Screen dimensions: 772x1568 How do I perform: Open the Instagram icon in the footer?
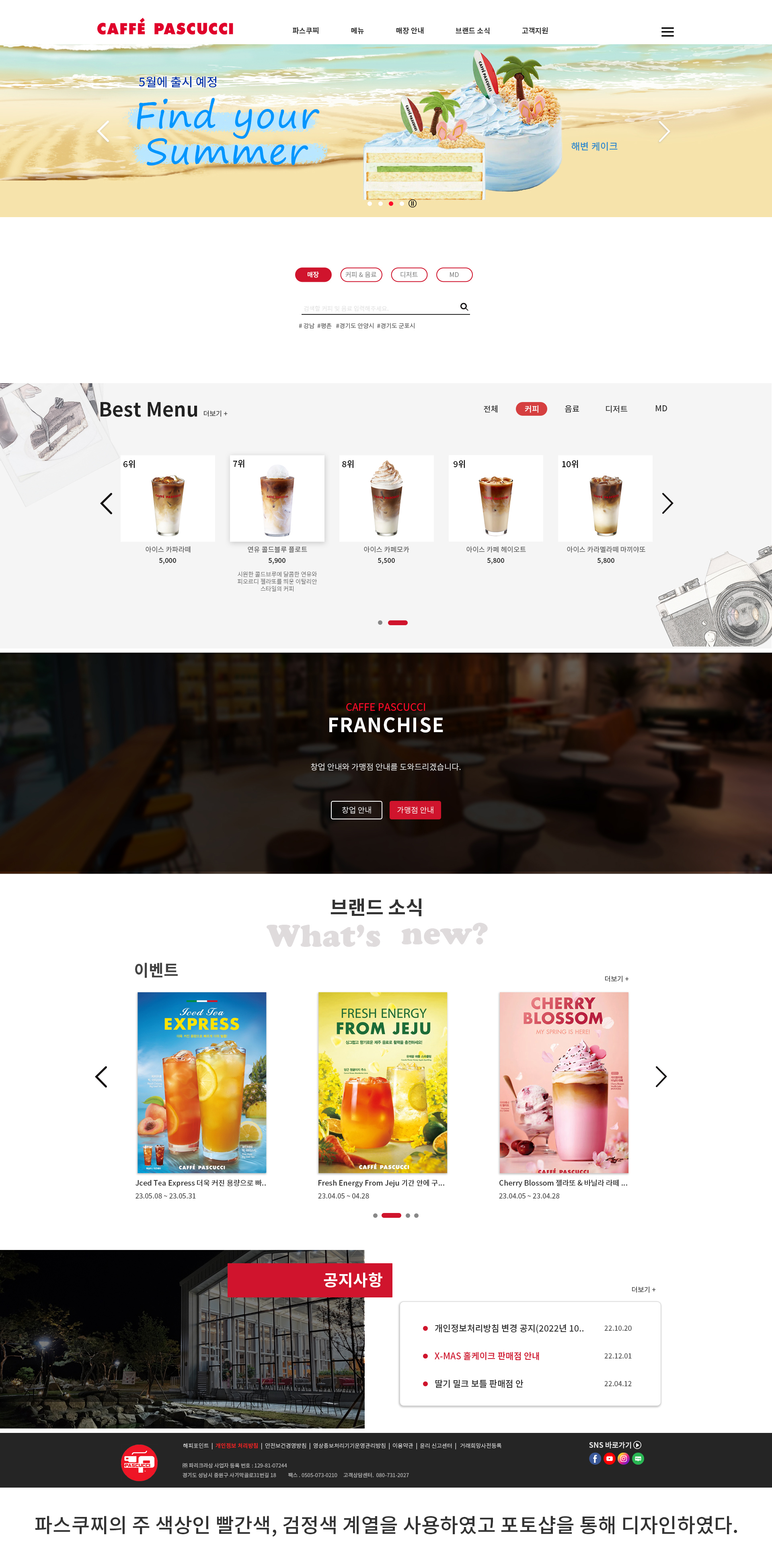pyautogui.click(x=624, y=1458)
